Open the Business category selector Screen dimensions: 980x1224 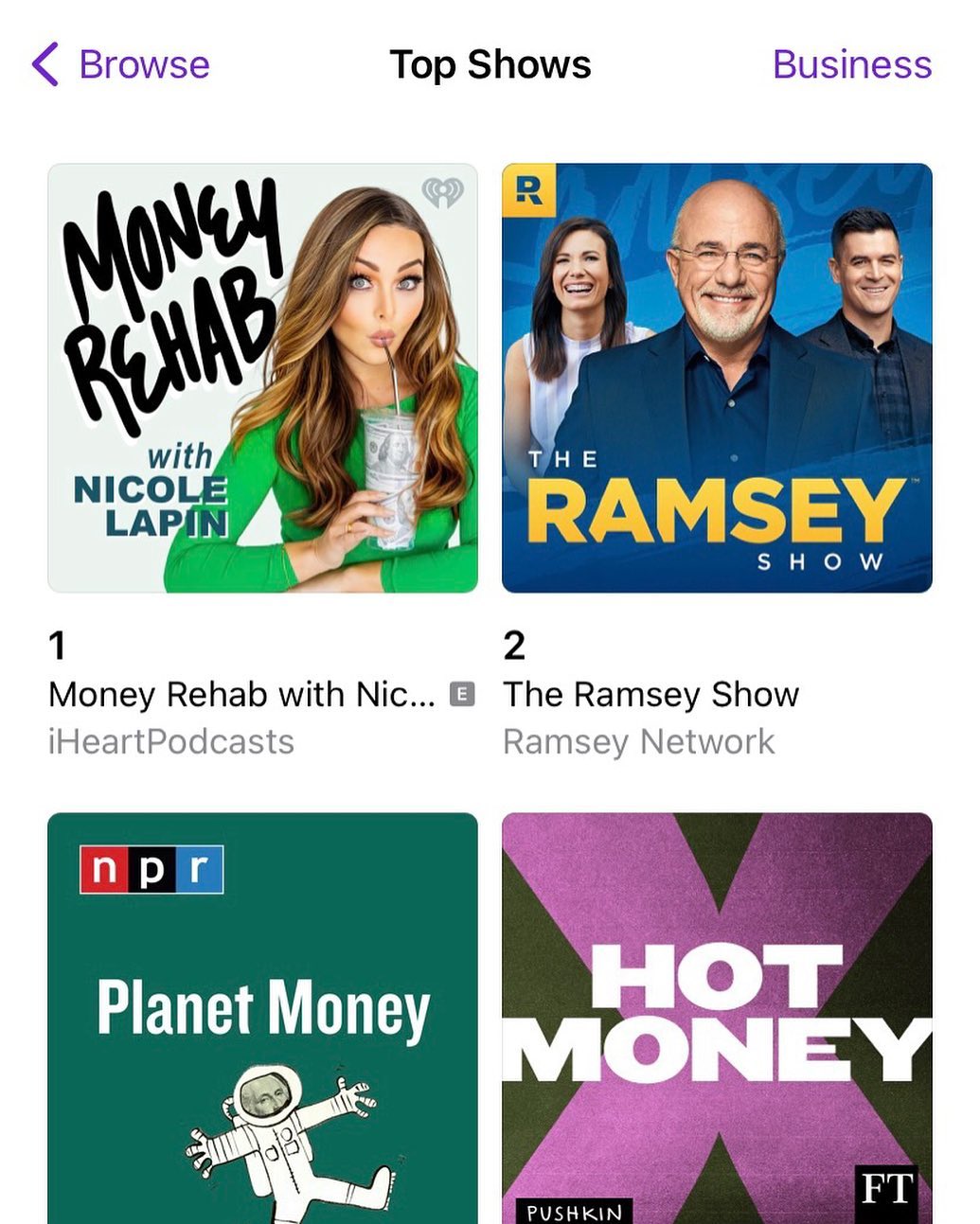pos(851,64)
